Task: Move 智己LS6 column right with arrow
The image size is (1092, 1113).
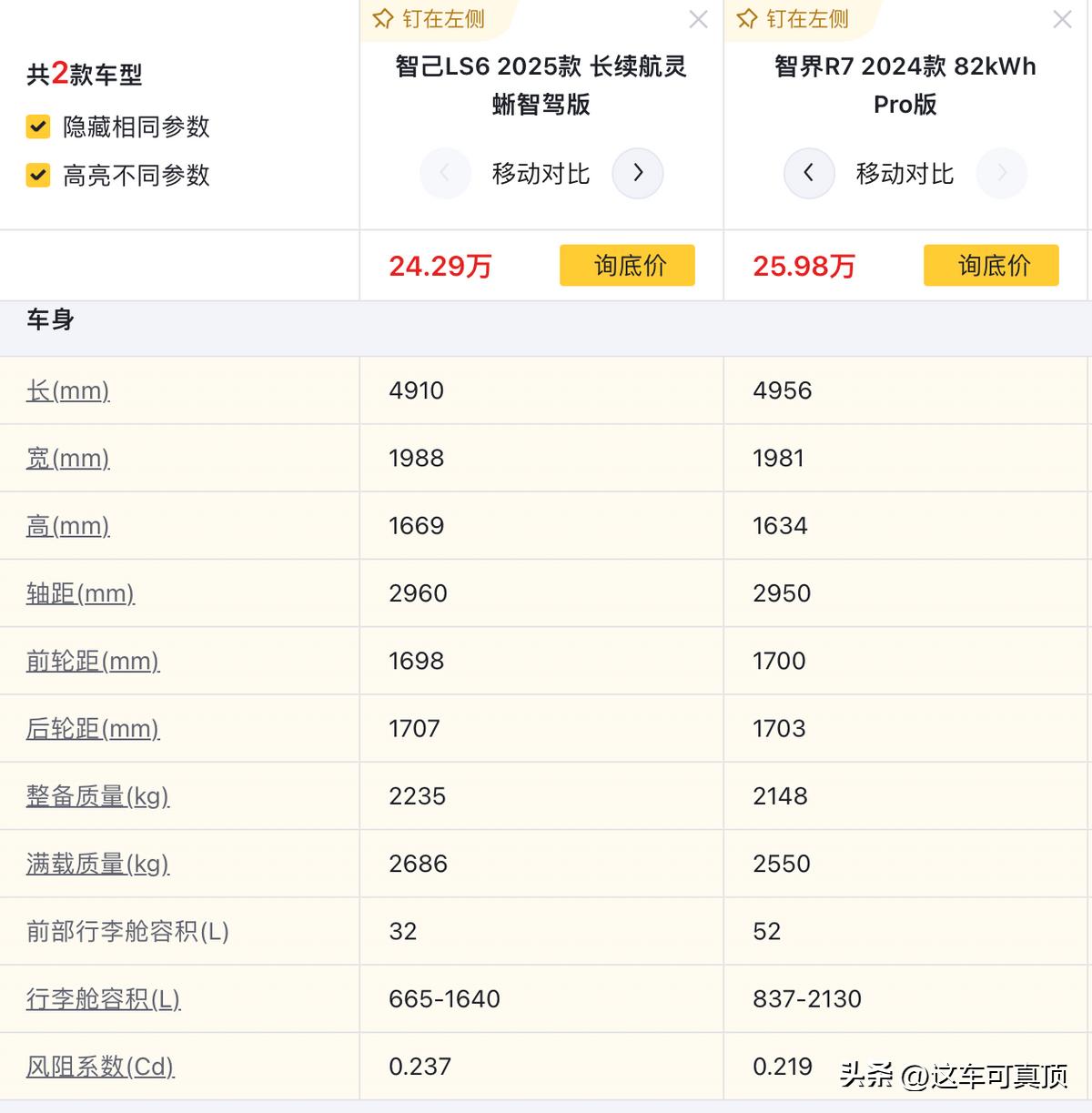Action: point(638,173)
